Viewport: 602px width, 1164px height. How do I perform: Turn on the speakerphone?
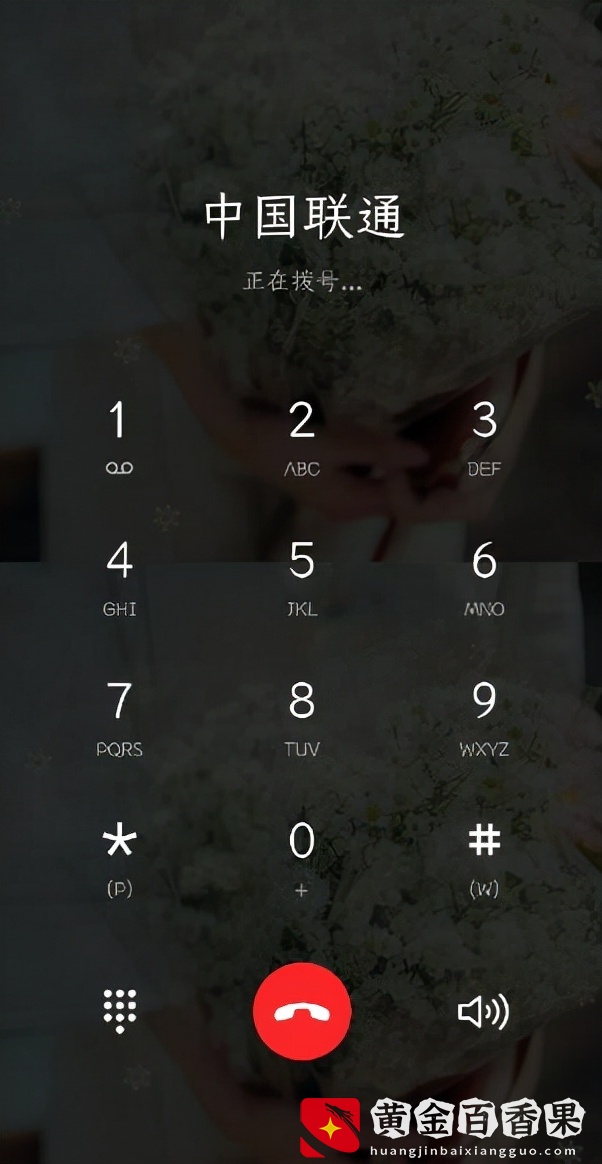coord(484,1011)
